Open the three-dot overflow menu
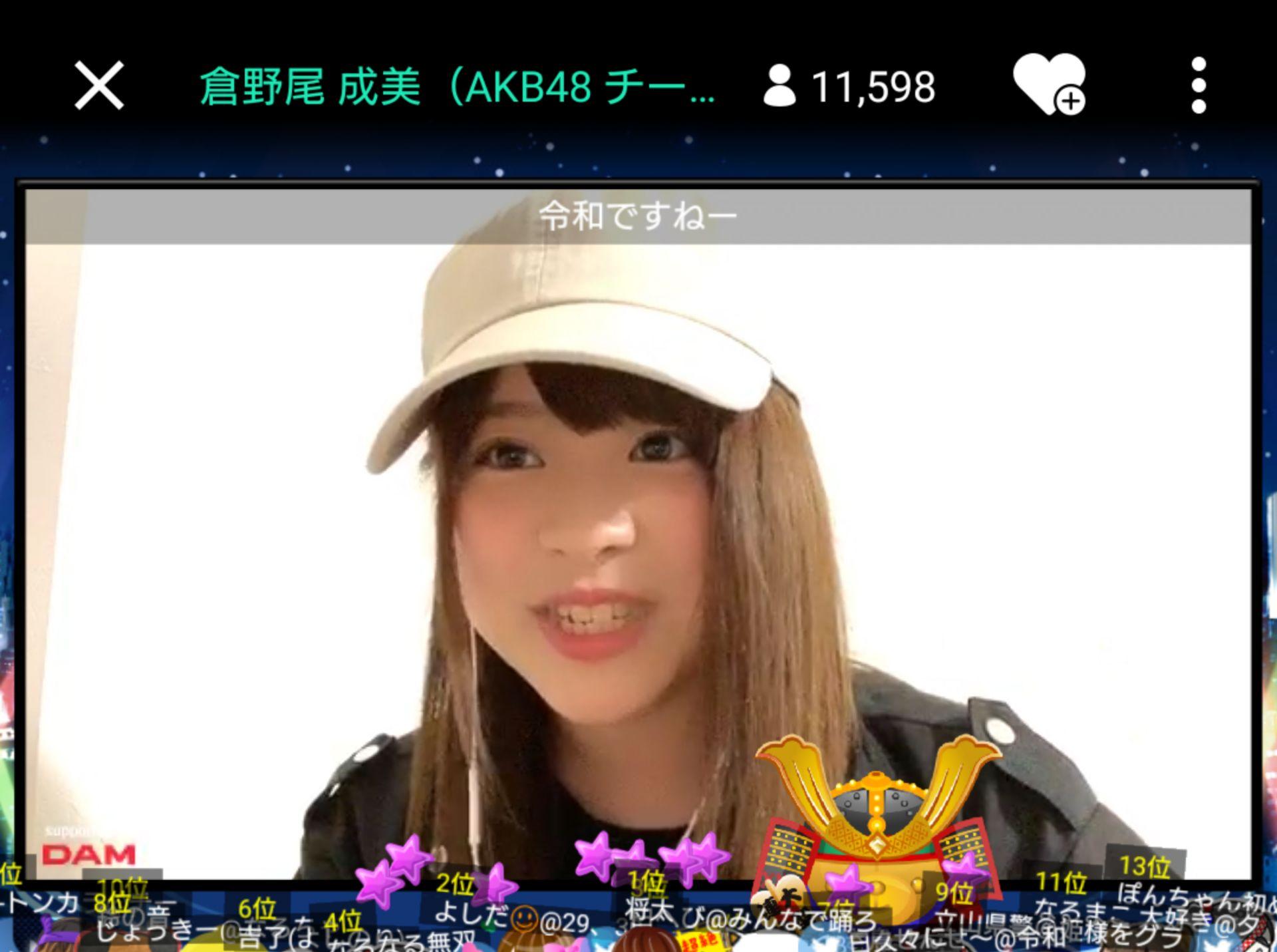 pos(1199,85)
